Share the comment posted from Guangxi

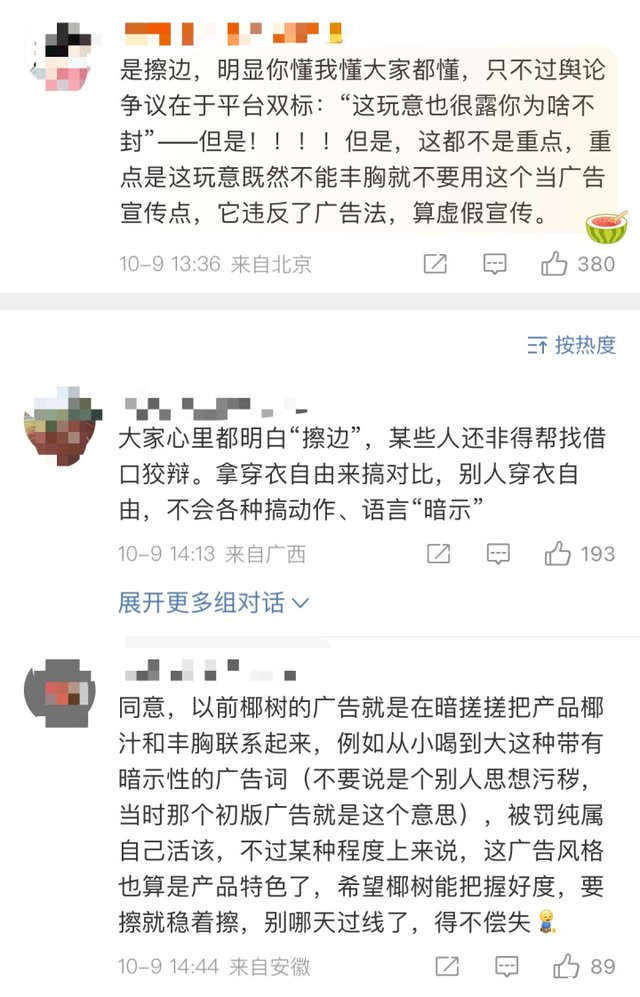[438, 553]
